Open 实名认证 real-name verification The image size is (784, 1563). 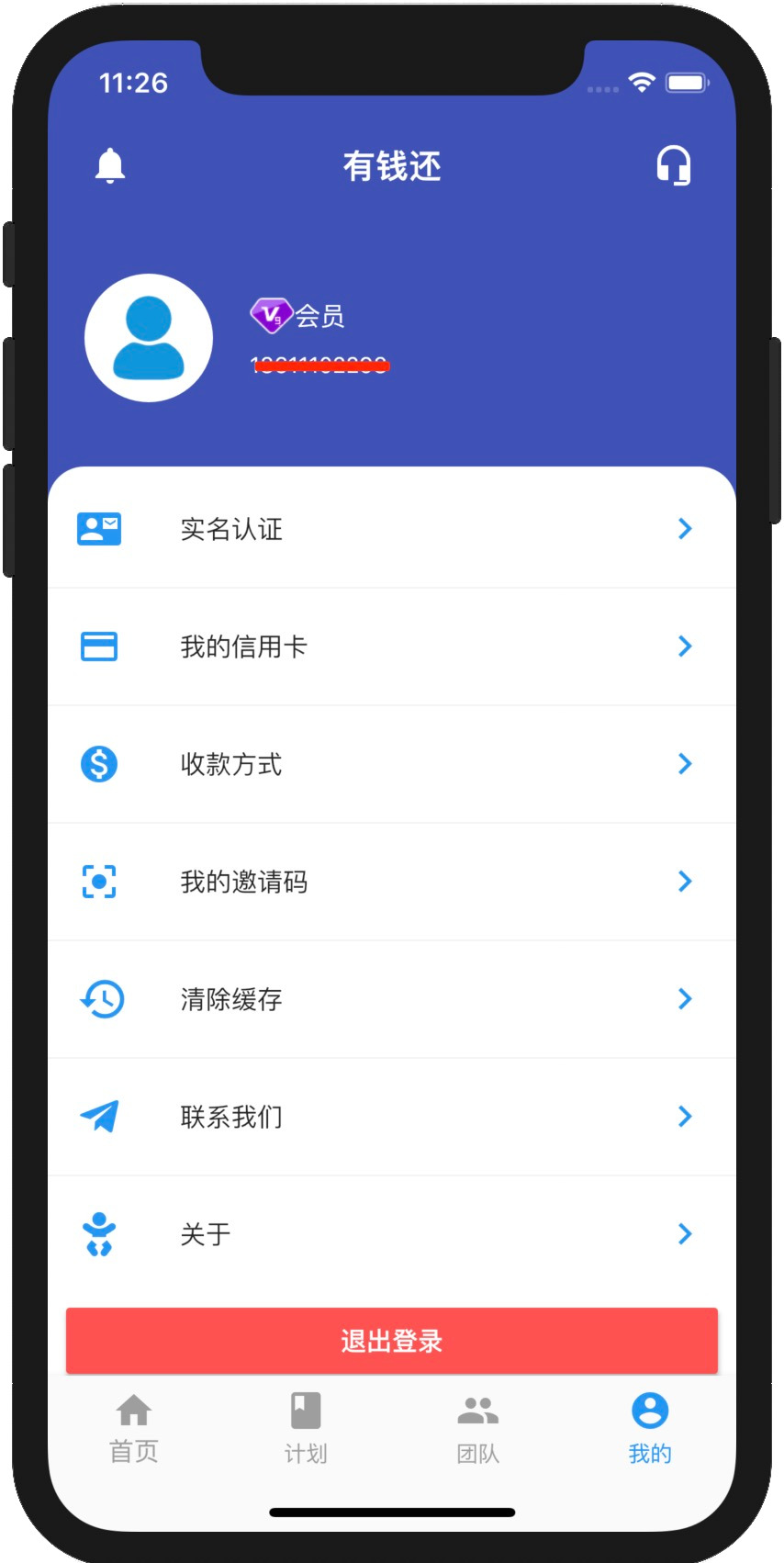[392, 529]
